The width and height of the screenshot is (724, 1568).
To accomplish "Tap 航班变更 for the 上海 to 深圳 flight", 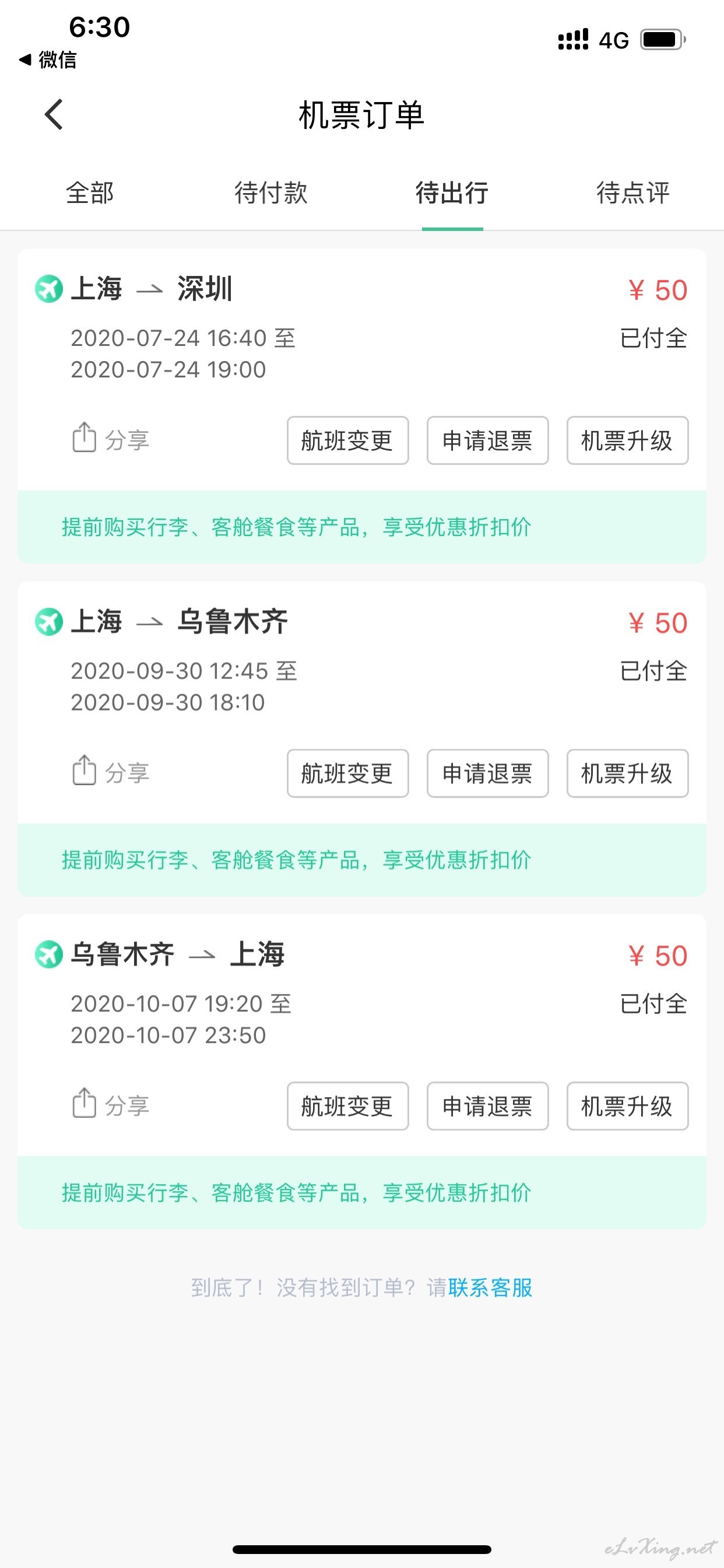I will point(347,440).
